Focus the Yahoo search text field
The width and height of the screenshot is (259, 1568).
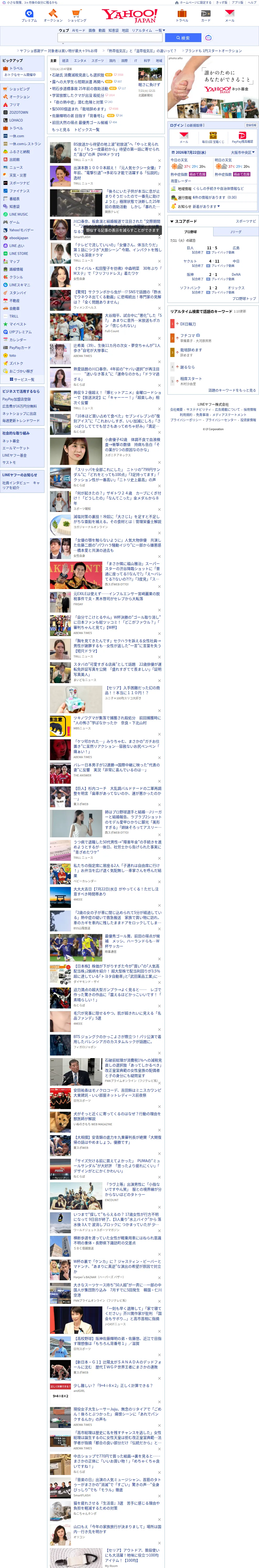tap(110, 38)
